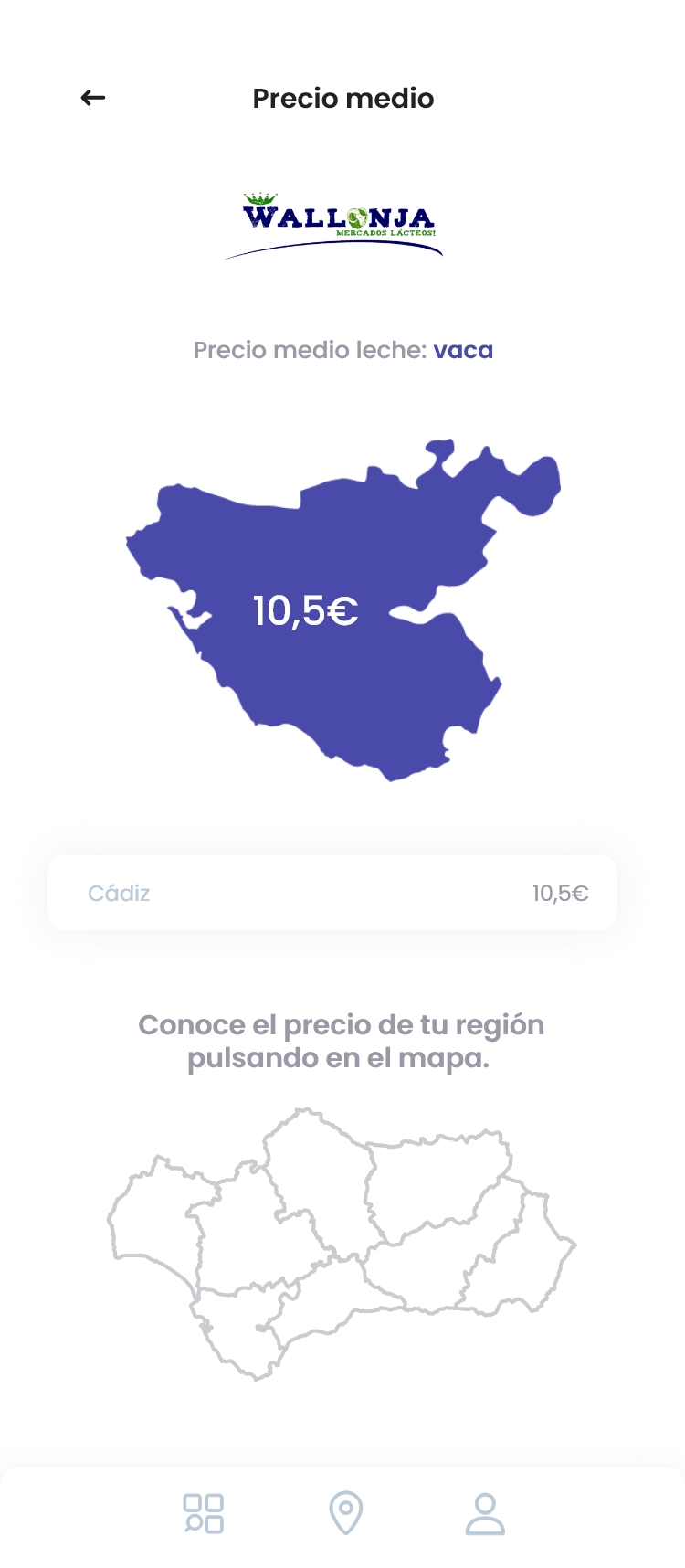Switch to the location pin tab
This screenshot has height=1568, width=685.
345,1513
